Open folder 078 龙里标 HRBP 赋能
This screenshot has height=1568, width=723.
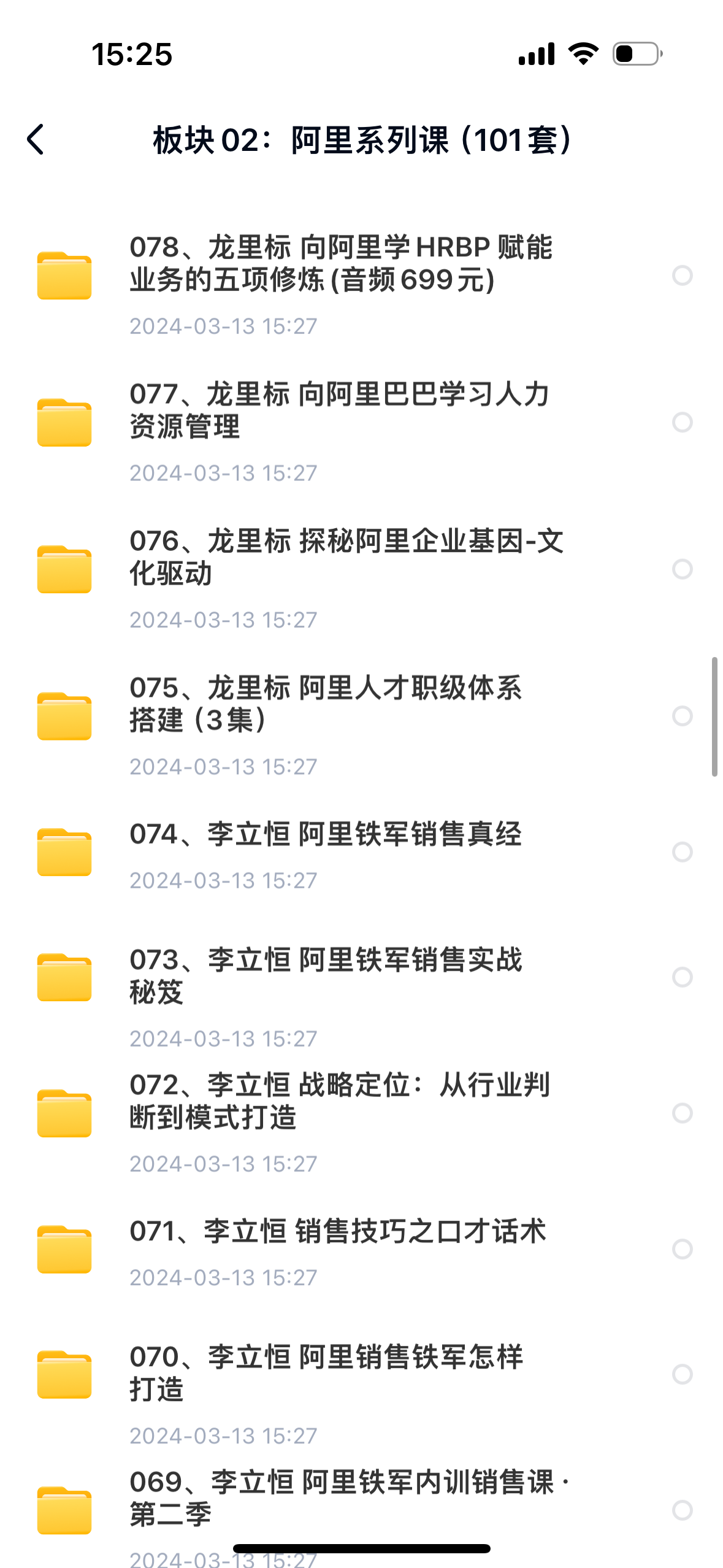(x=341, y=264)
